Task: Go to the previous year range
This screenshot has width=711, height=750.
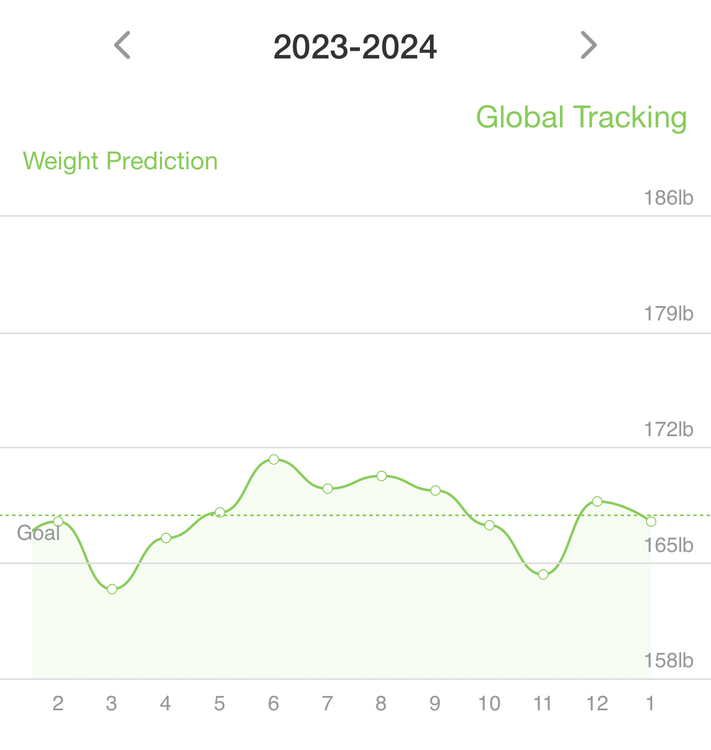Action: tap(122, 45)
